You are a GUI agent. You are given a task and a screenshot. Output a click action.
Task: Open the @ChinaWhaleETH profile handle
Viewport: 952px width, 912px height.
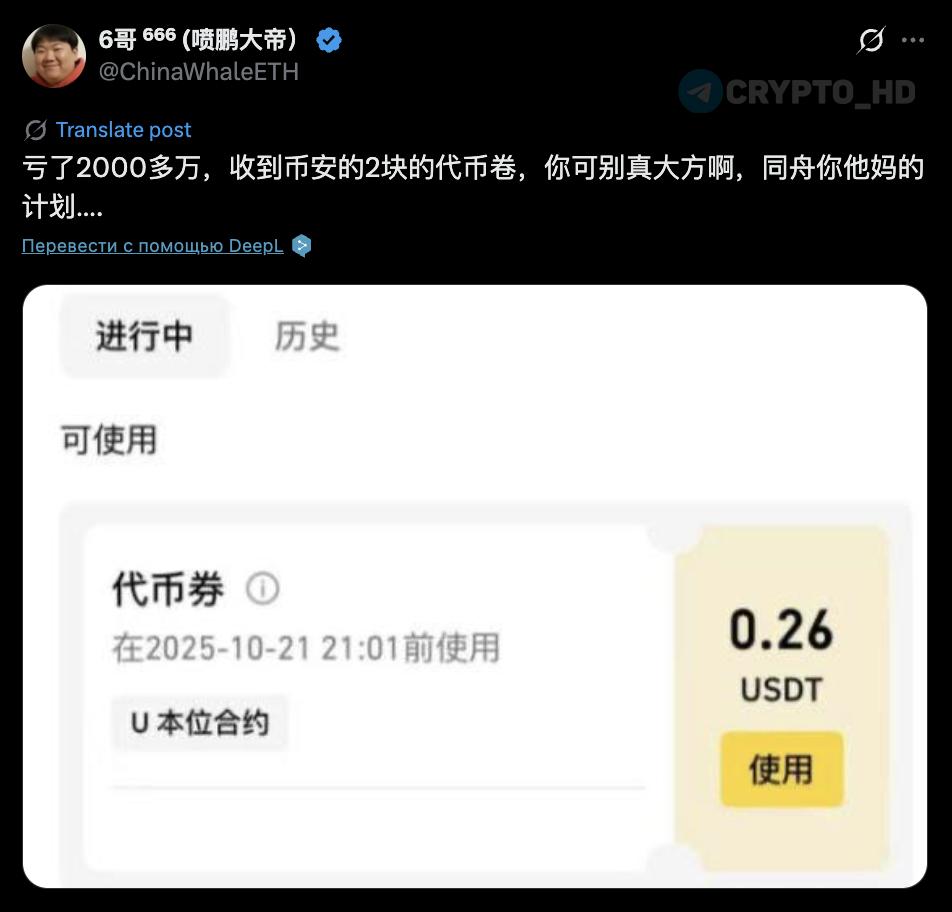tap(198, 72)
